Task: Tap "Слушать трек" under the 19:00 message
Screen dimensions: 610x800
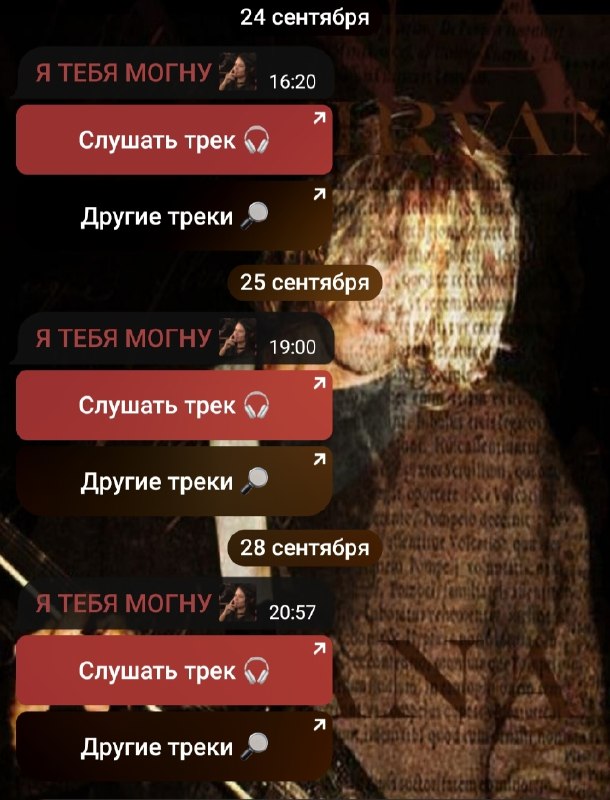Action: point(174,405)
